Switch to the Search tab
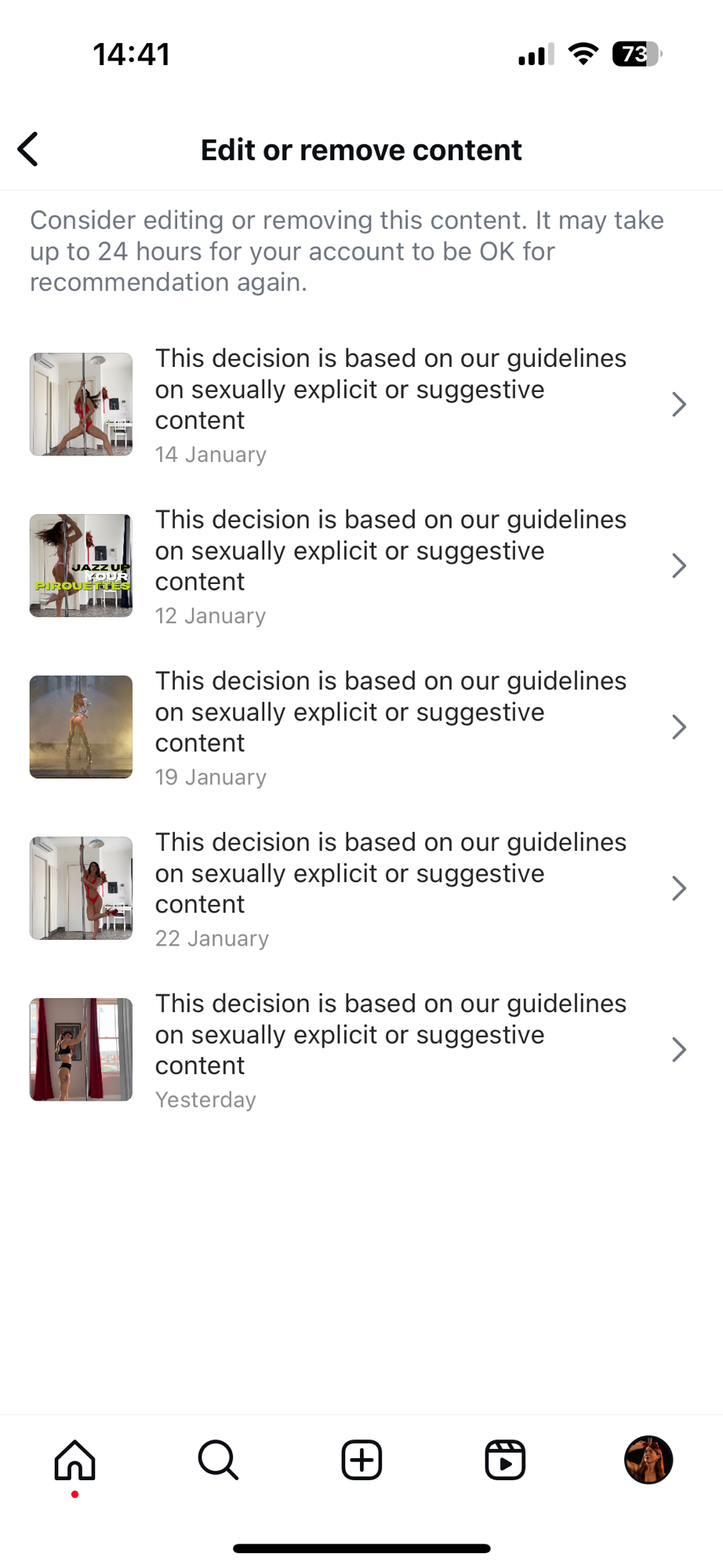 [218, 1461]
